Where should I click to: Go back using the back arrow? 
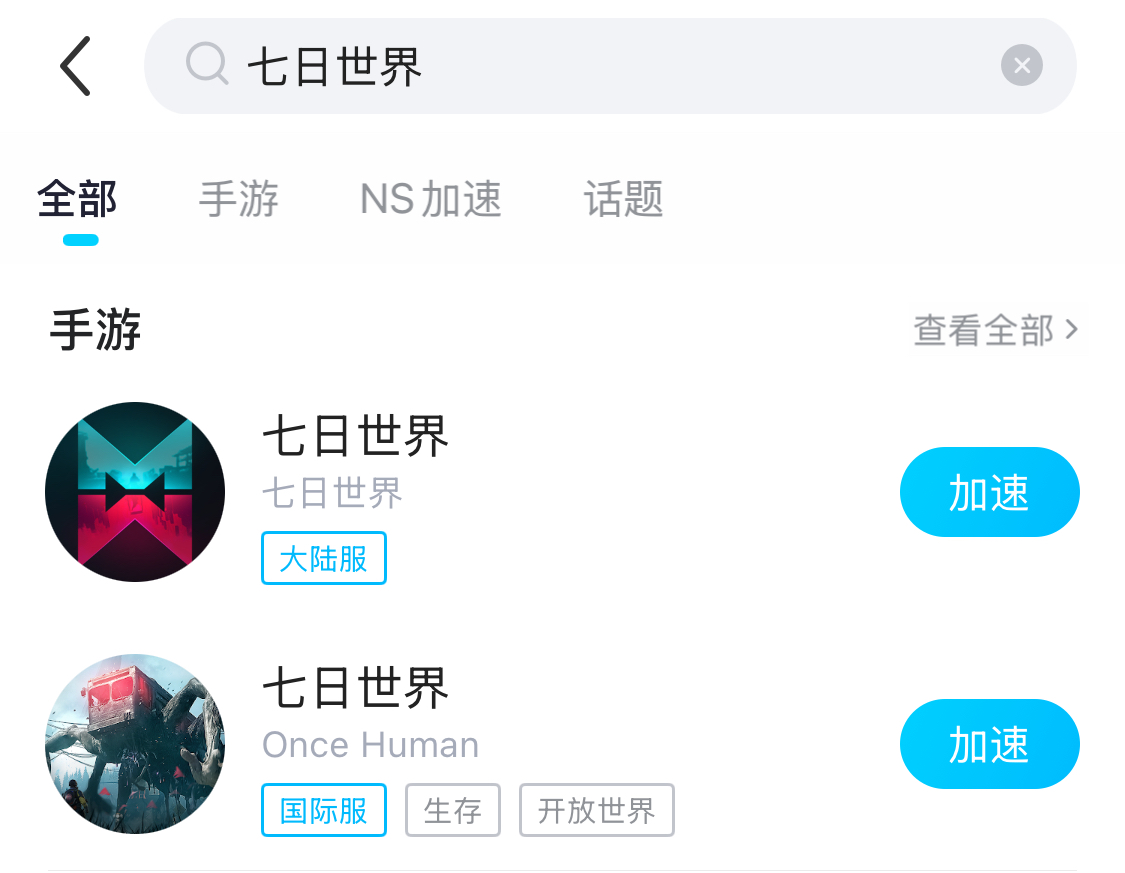(x=75, y=66)
